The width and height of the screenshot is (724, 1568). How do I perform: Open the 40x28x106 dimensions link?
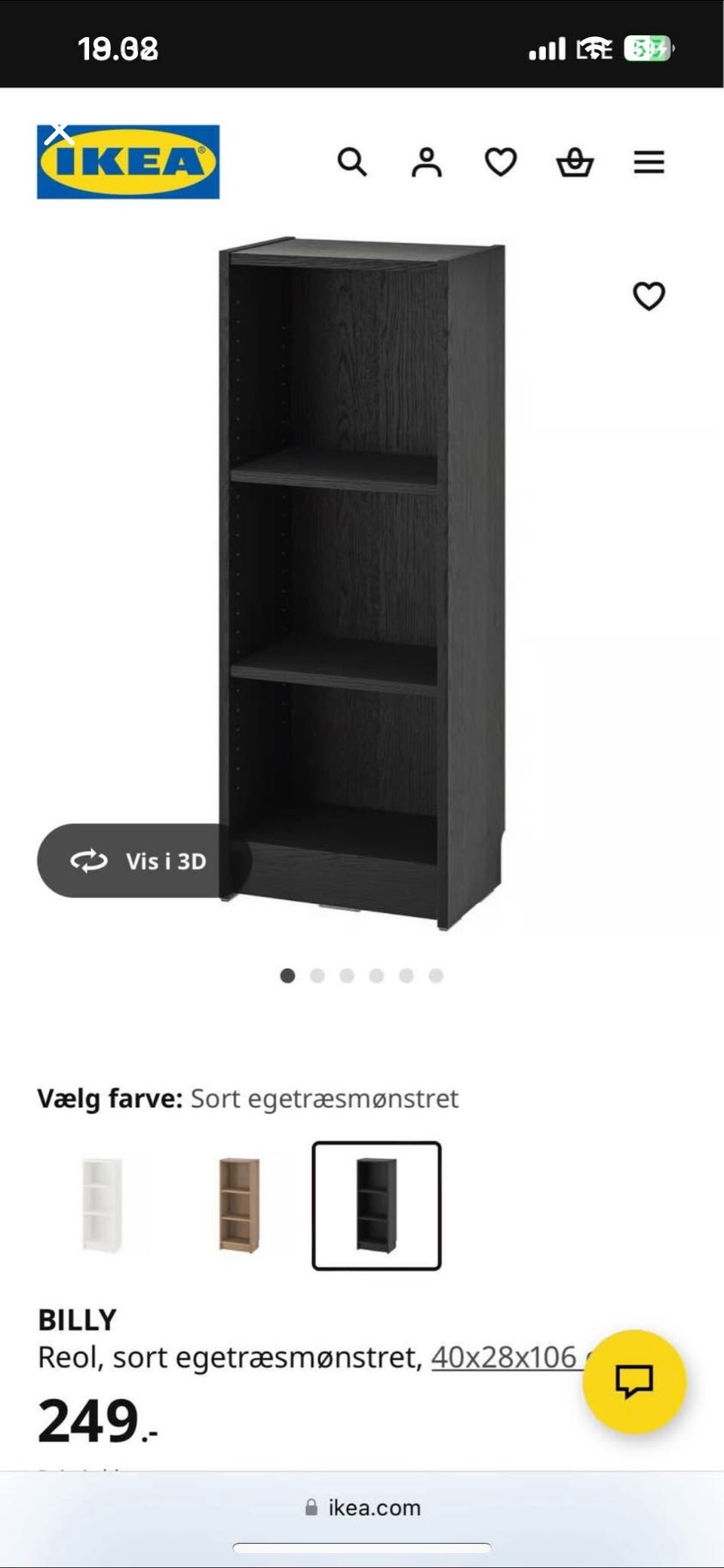[x=503, y=1356]
